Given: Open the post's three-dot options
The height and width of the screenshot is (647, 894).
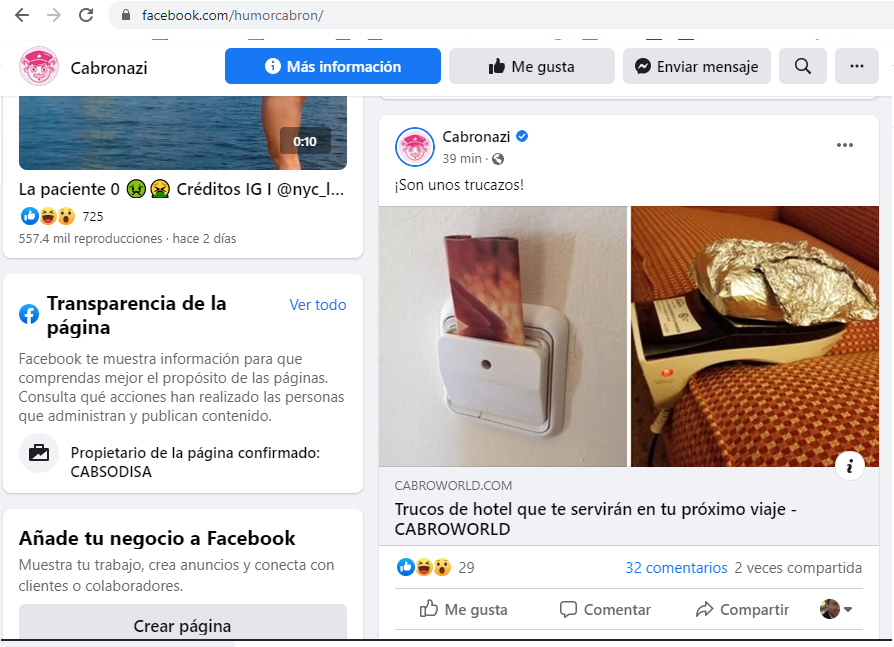Looking at the screenshot, I should coord(845,146).
